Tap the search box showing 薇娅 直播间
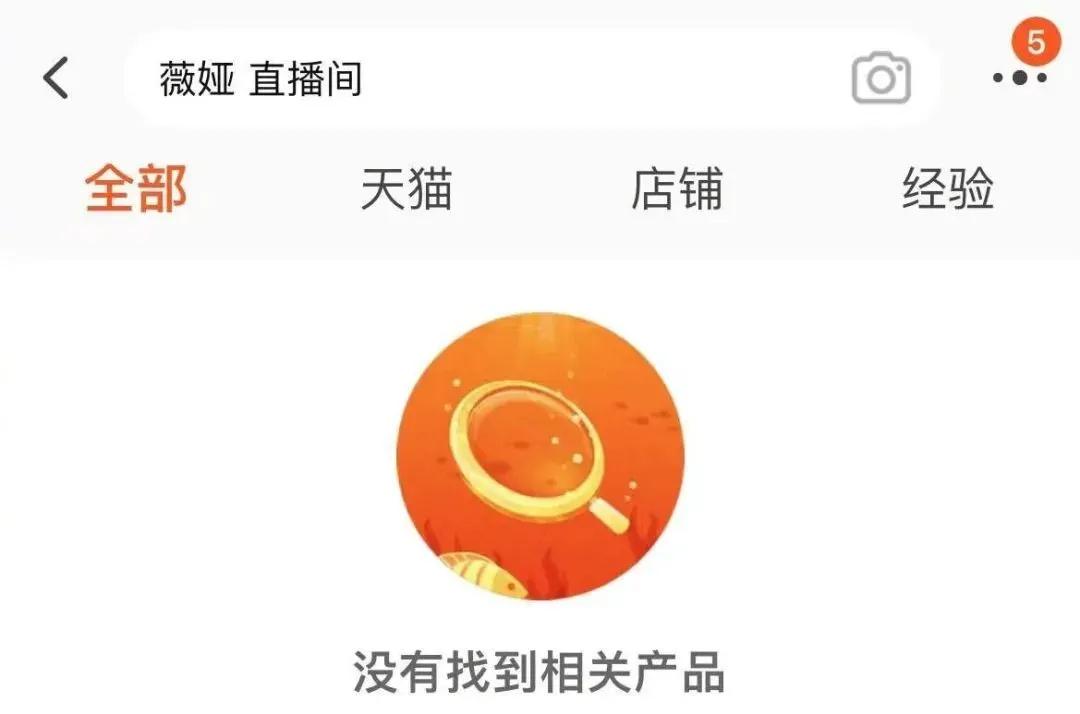The image size is (1080, 714). [x=480, y=79]
